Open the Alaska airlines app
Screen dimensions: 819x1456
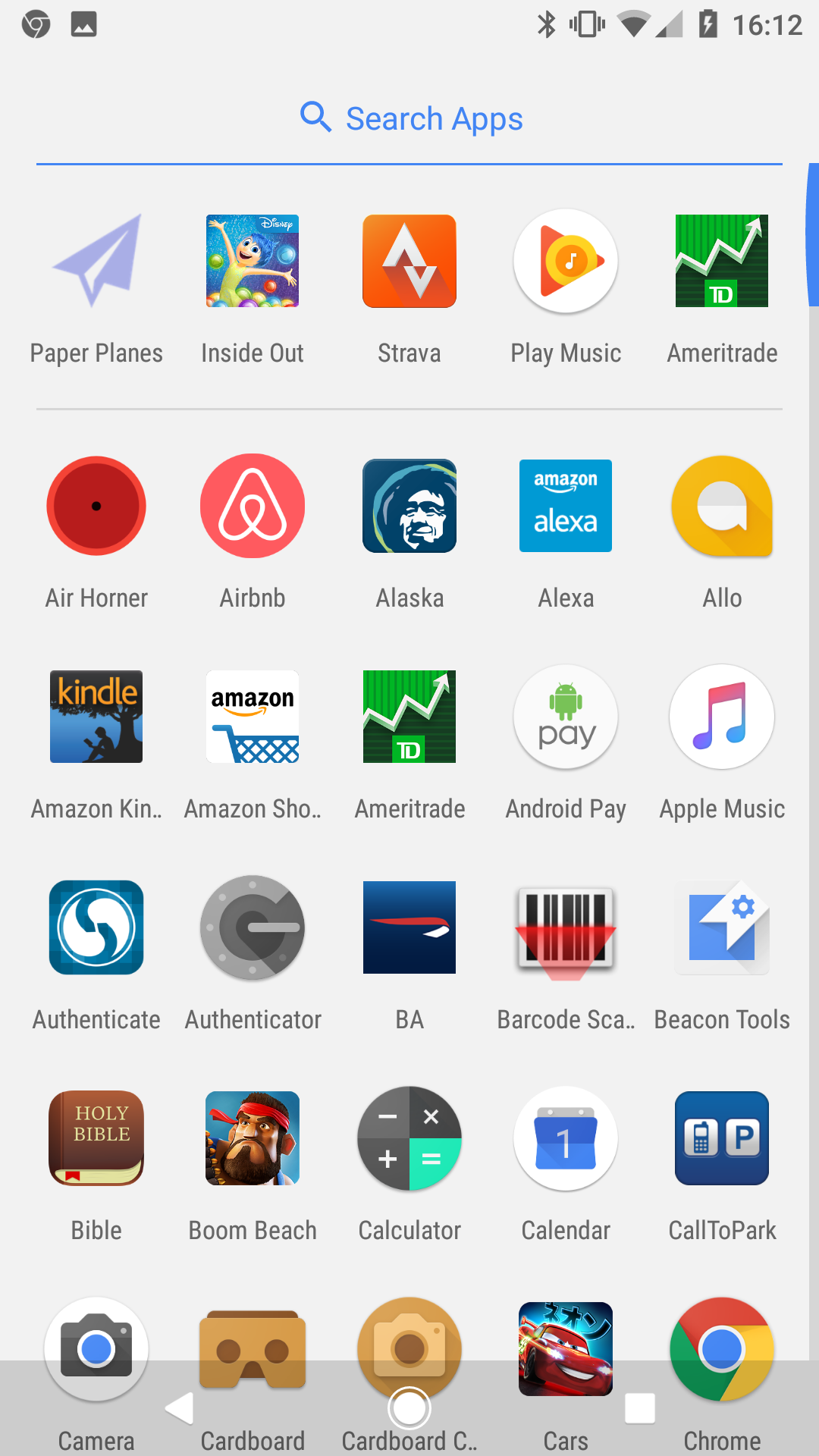pos(409,507)
